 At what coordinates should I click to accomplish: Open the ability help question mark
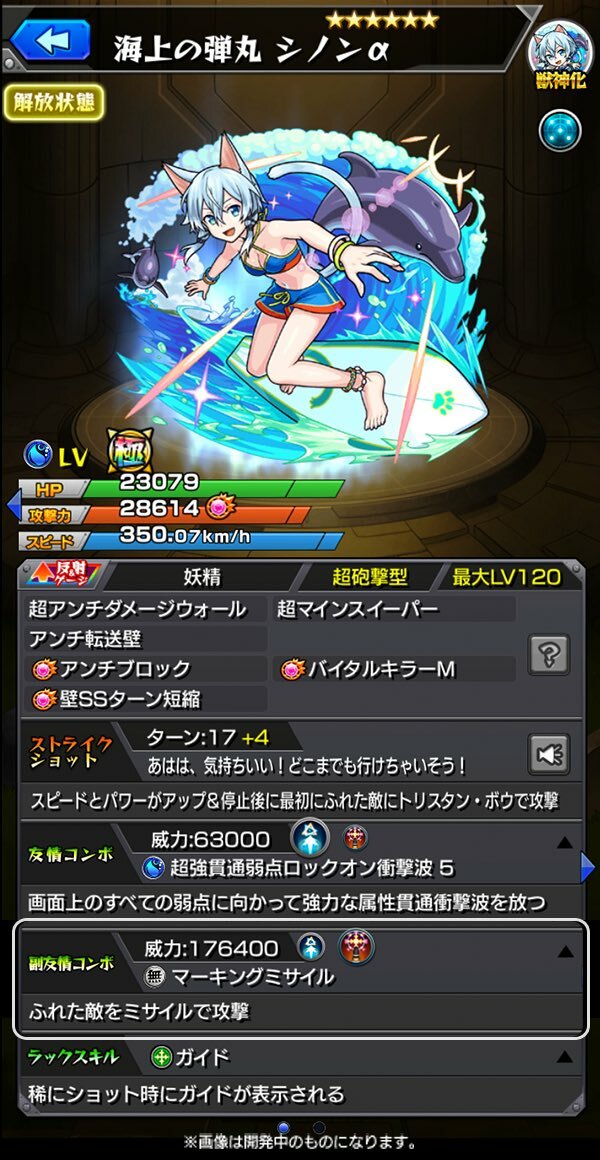(550, 654)
